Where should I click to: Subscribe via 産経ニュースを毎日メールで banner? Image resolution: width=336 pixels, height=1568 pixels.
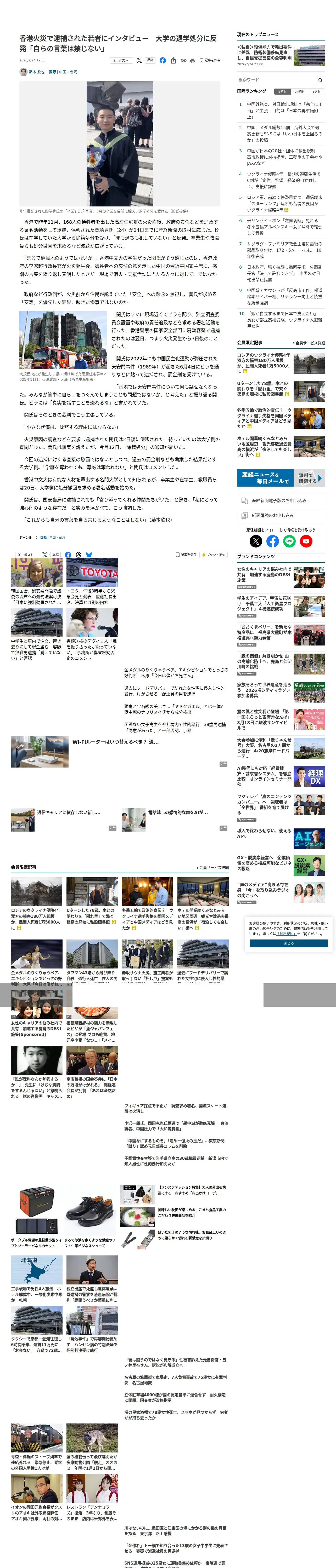pyautogui.click(x=281, y=478)
